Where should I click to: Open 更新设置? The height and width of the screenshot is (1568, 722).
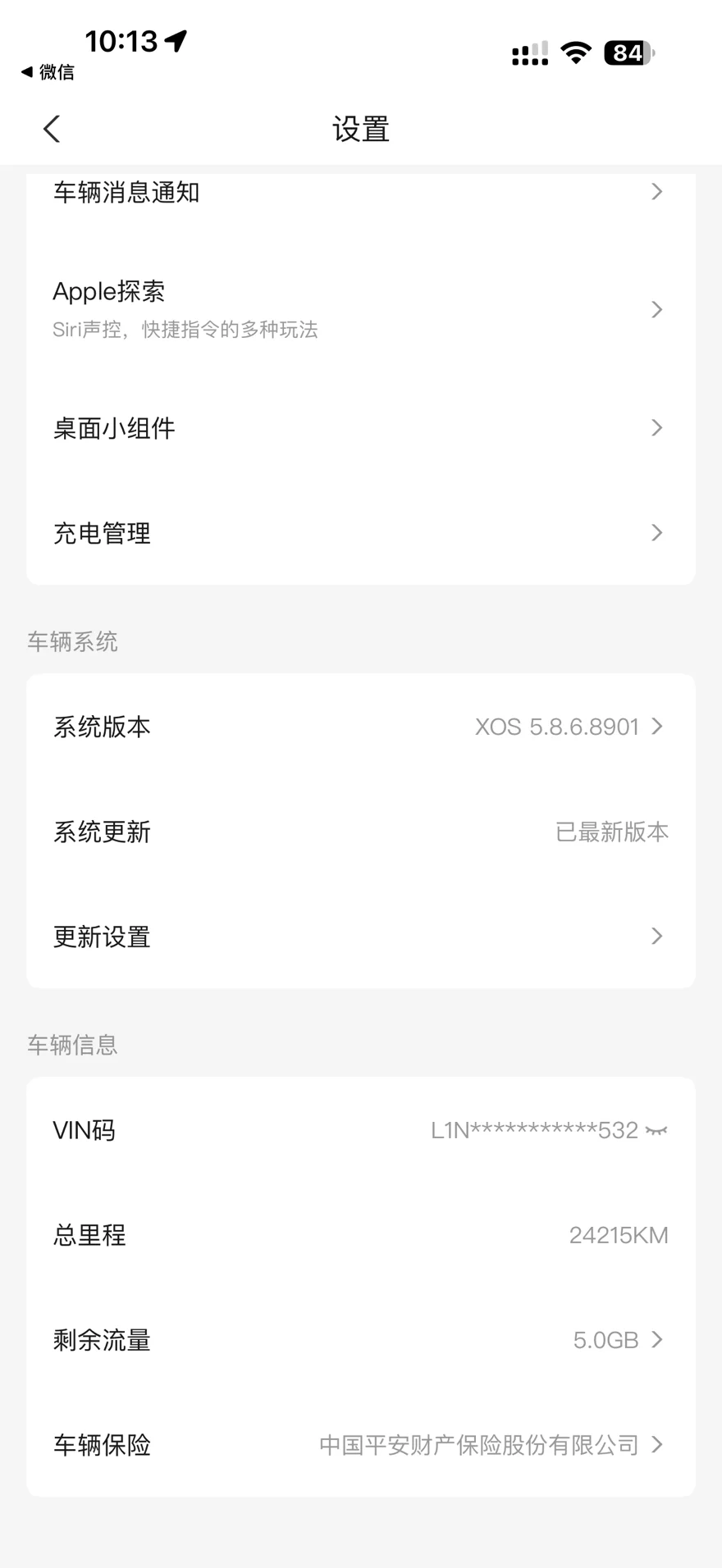tap(361, 937)
